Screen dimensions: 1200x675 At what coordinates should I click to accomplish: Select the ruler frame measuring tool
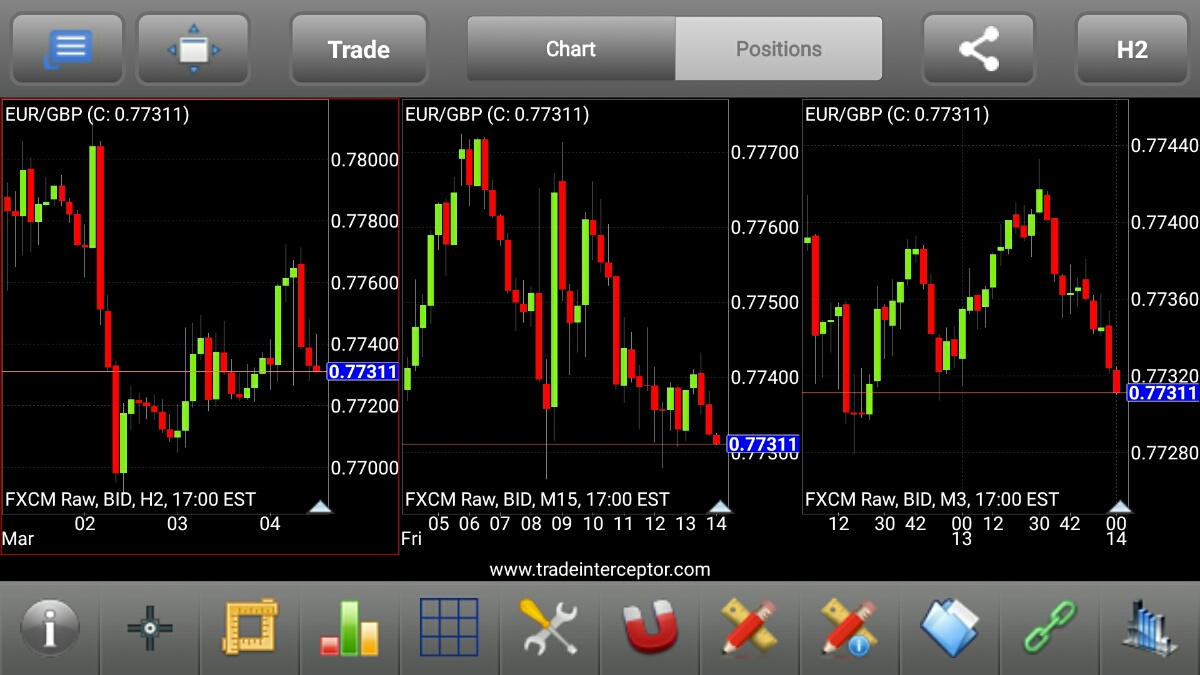(x=250, y=629)
